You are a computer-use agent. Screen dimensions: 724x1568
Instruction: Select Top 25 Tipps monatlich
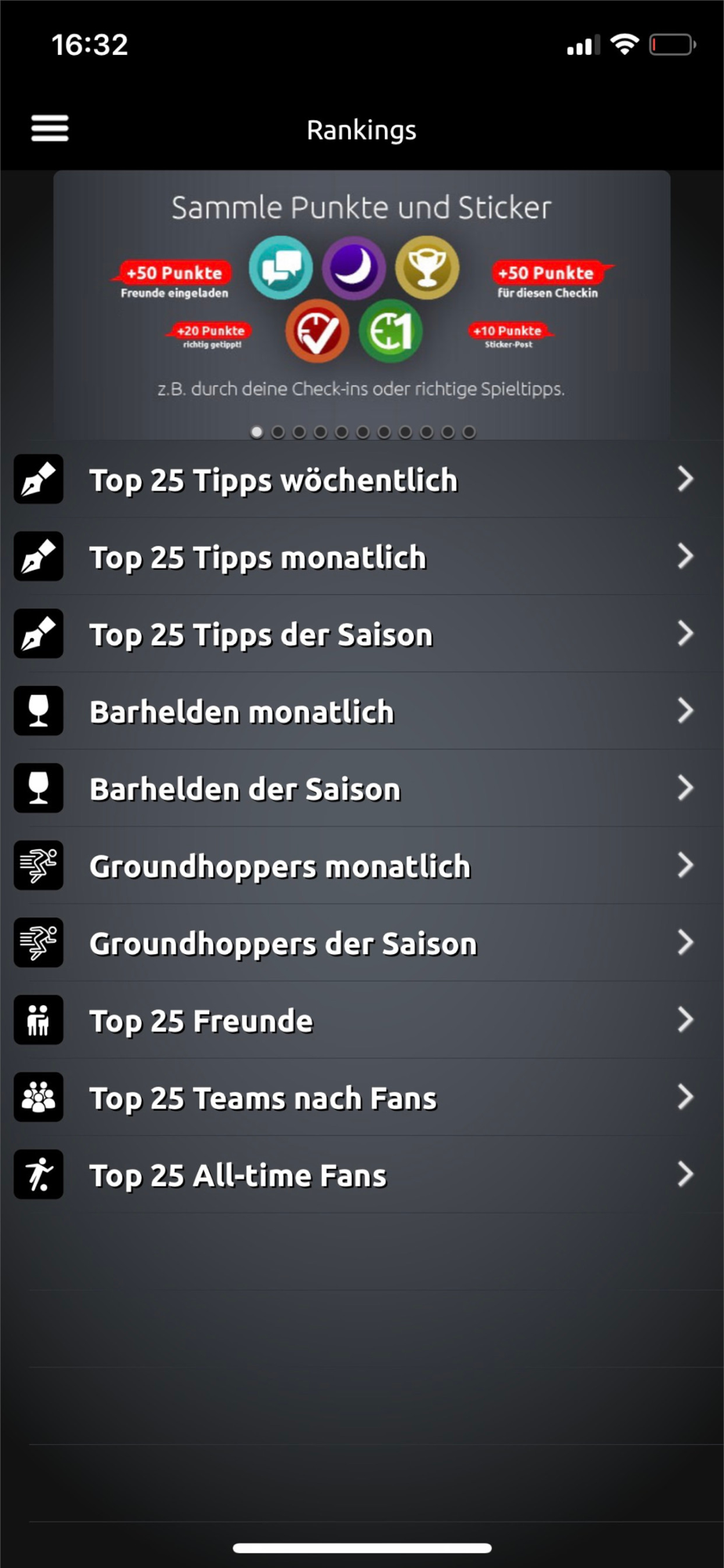(x=360, y=557)
